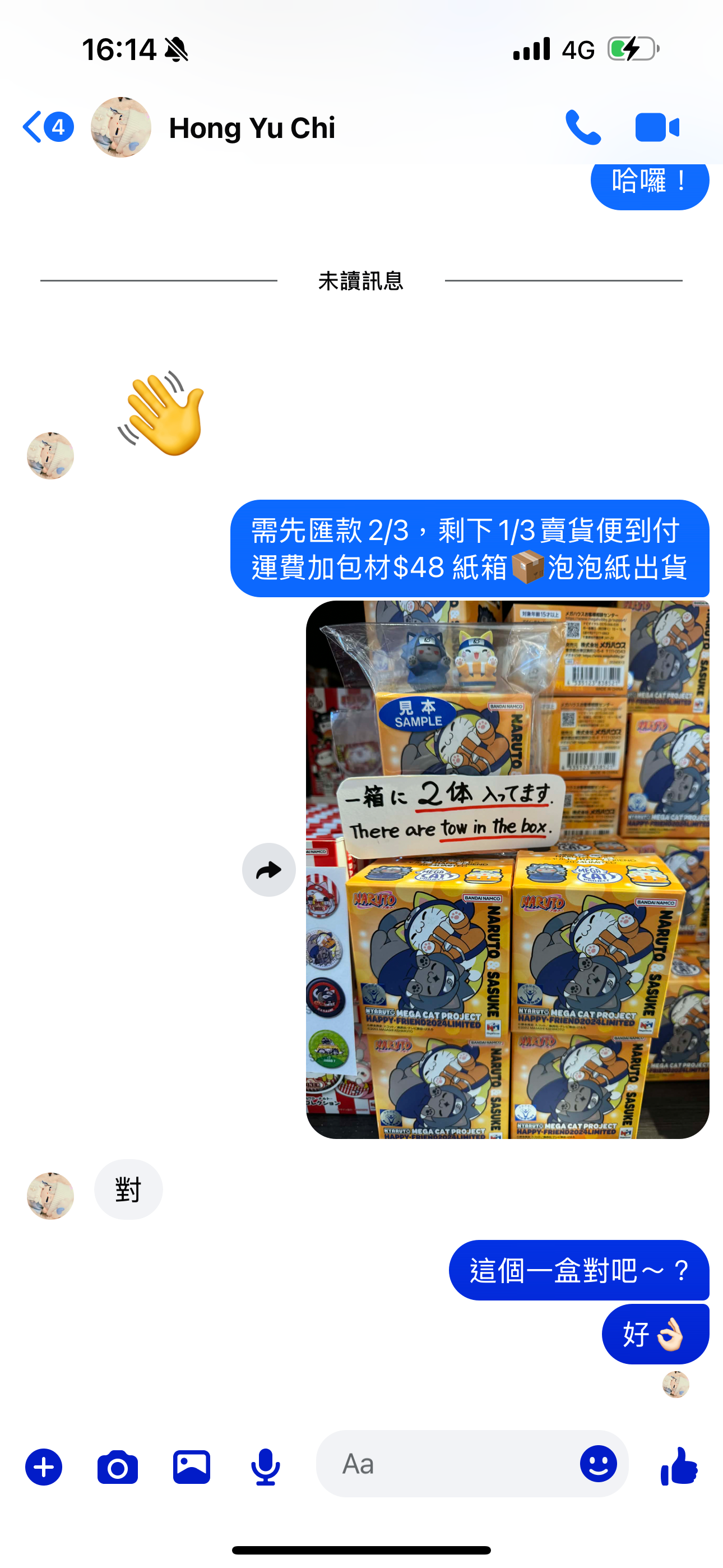The width and height of the screenshot is (723, 1568).
Task: Forward the Naruto cat box photo
Action: click(x=268, y=869)
